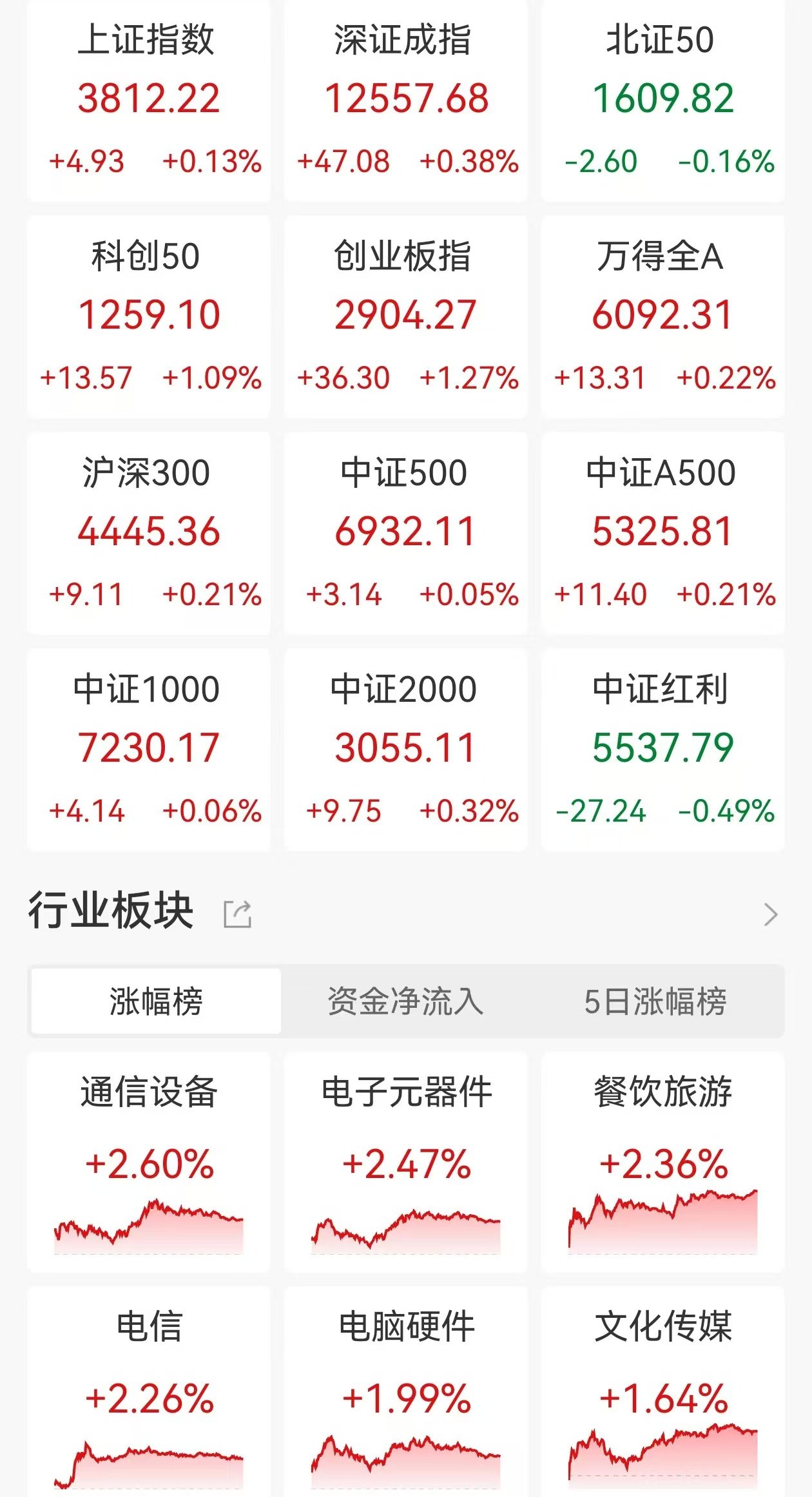Open the 科创50 index card

[149, 317]
